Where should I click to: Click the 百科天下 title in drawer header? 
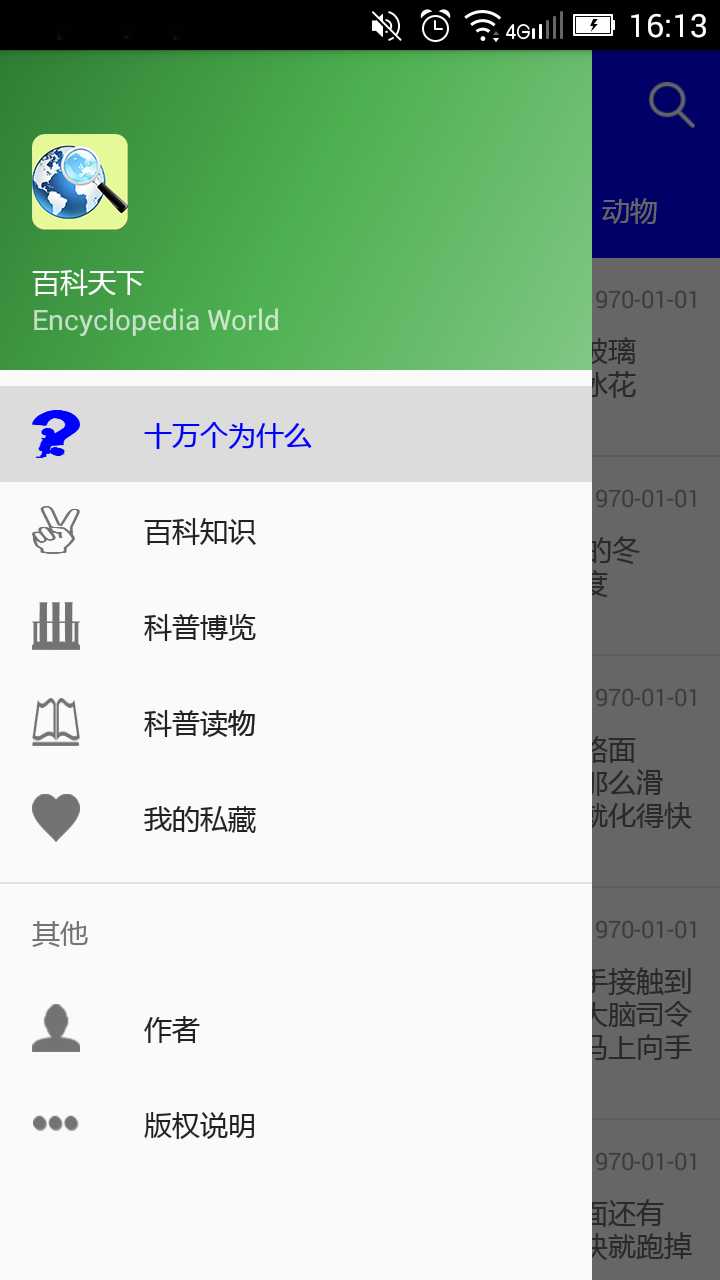pyautogui.click(x=87, y=282)
